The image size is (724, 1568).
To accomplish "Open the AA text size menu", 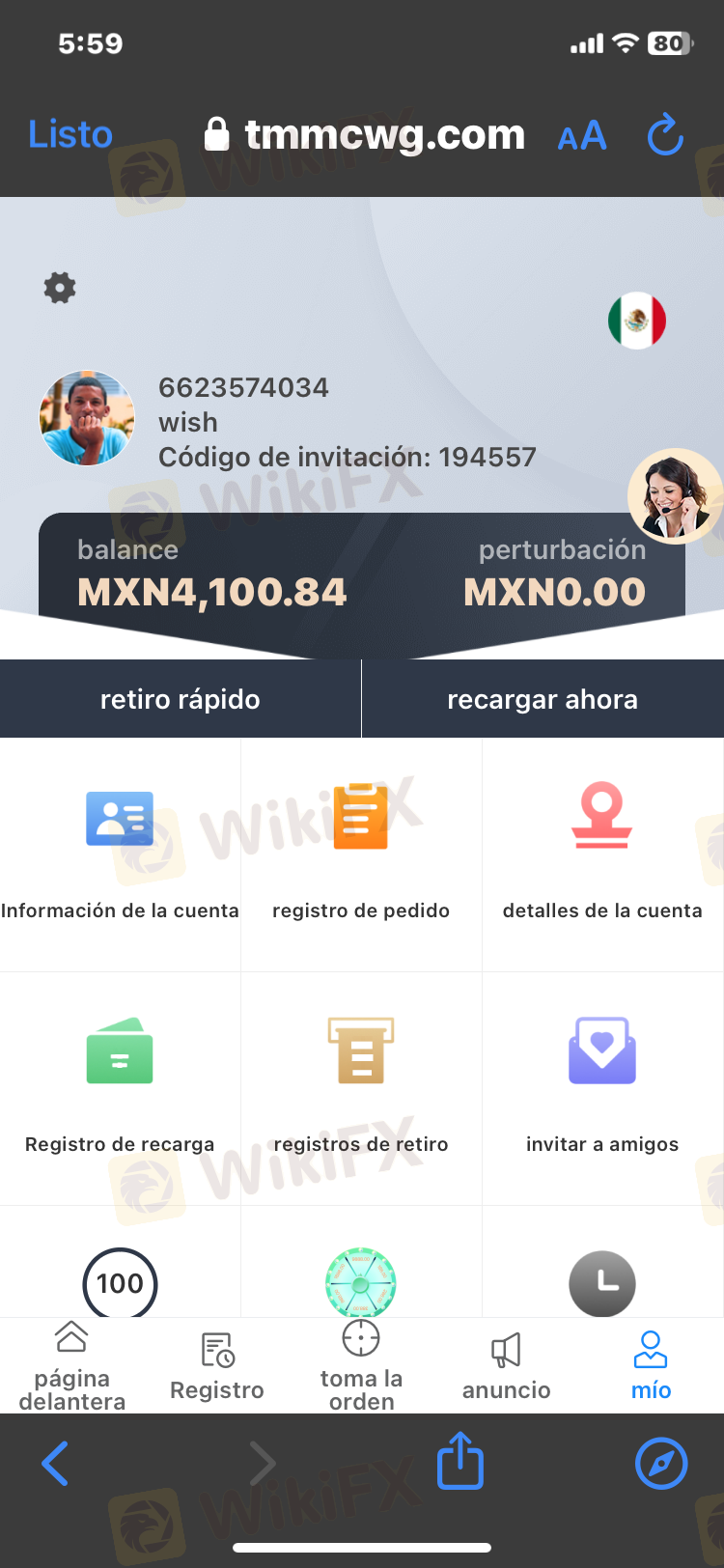I will (x=582, y=136).
